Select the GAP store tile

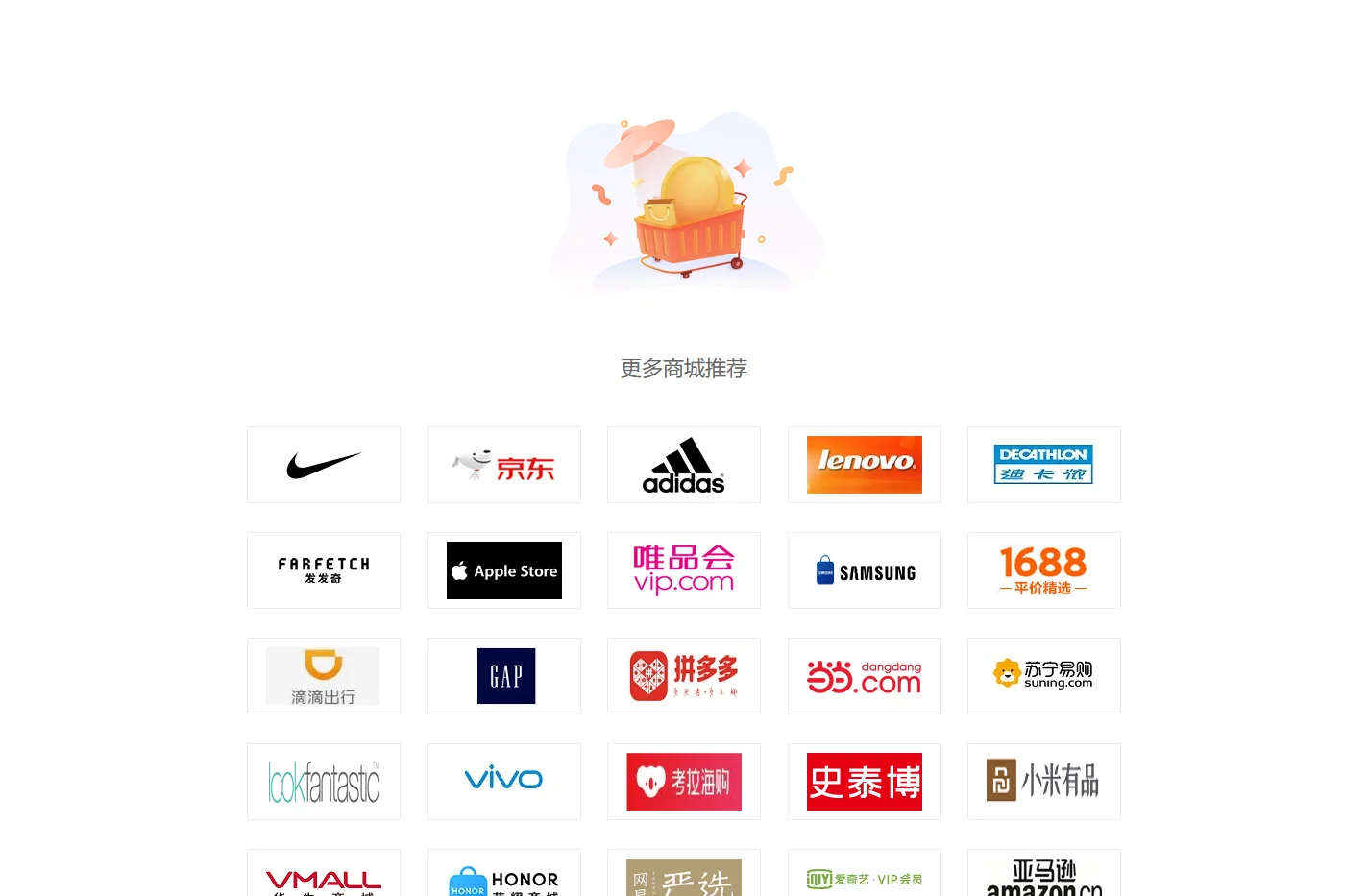(x=504, y=676)
